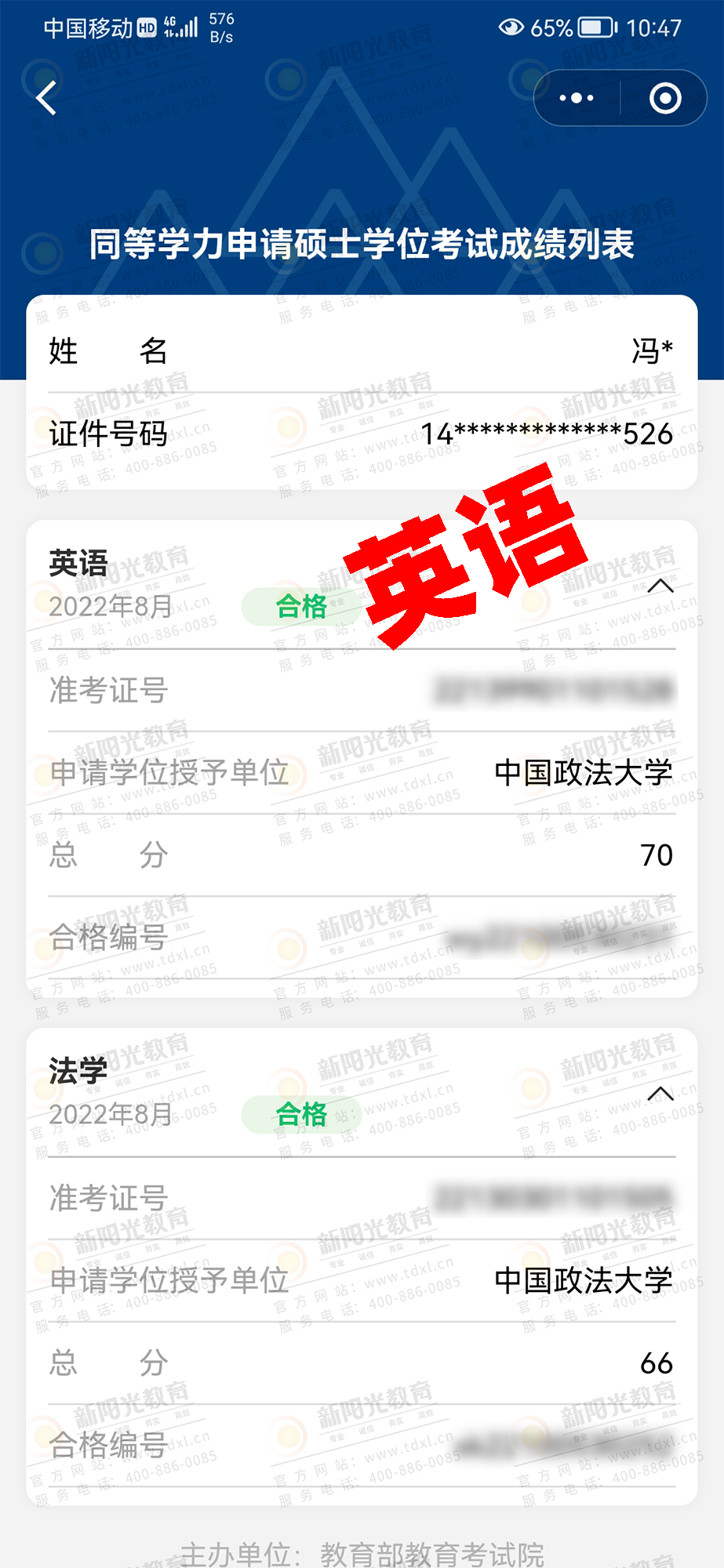Close the mini program with the circle button
This screenshot has height=1568, width=724.
coord(665,98)
